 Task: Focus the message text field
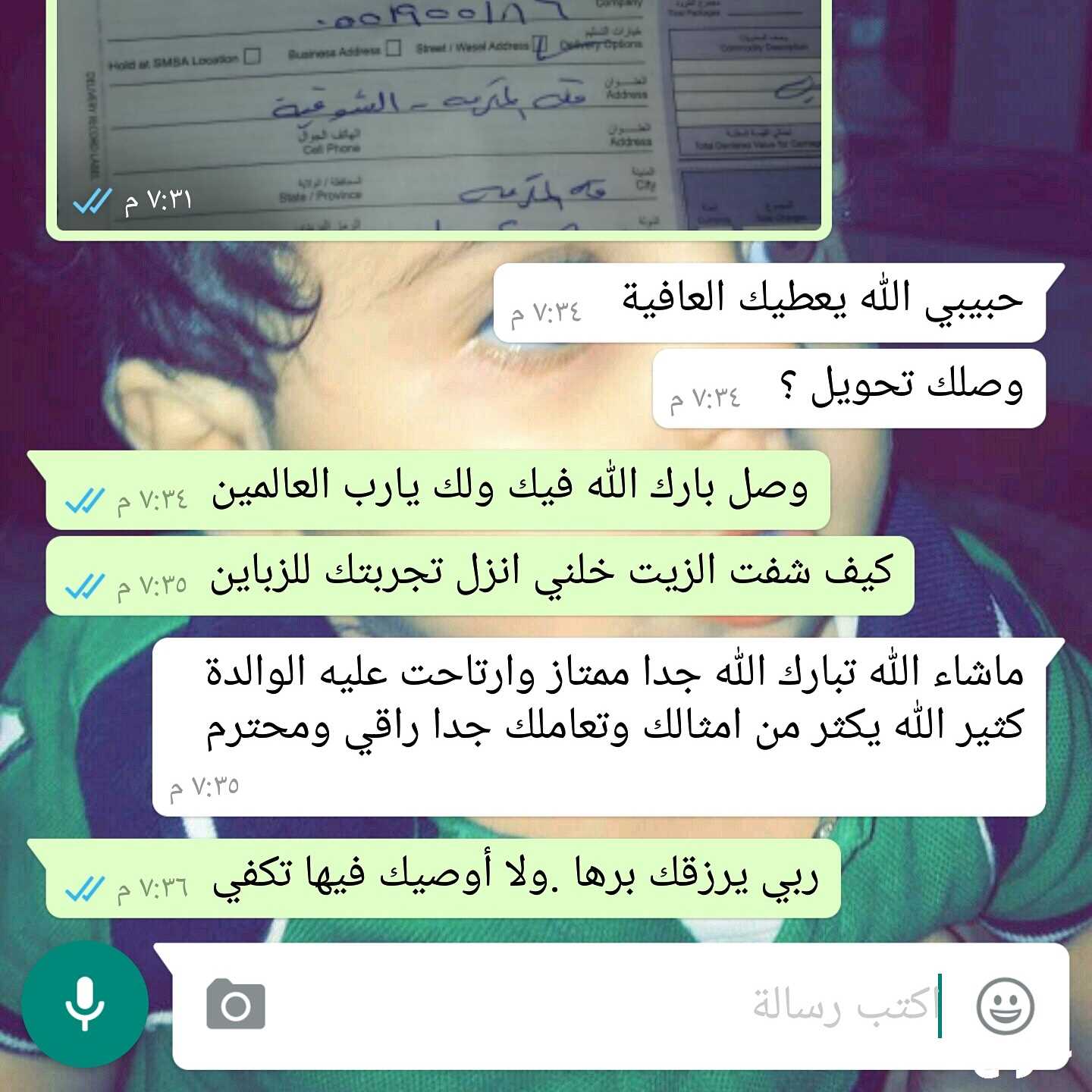coord(607,1006)
